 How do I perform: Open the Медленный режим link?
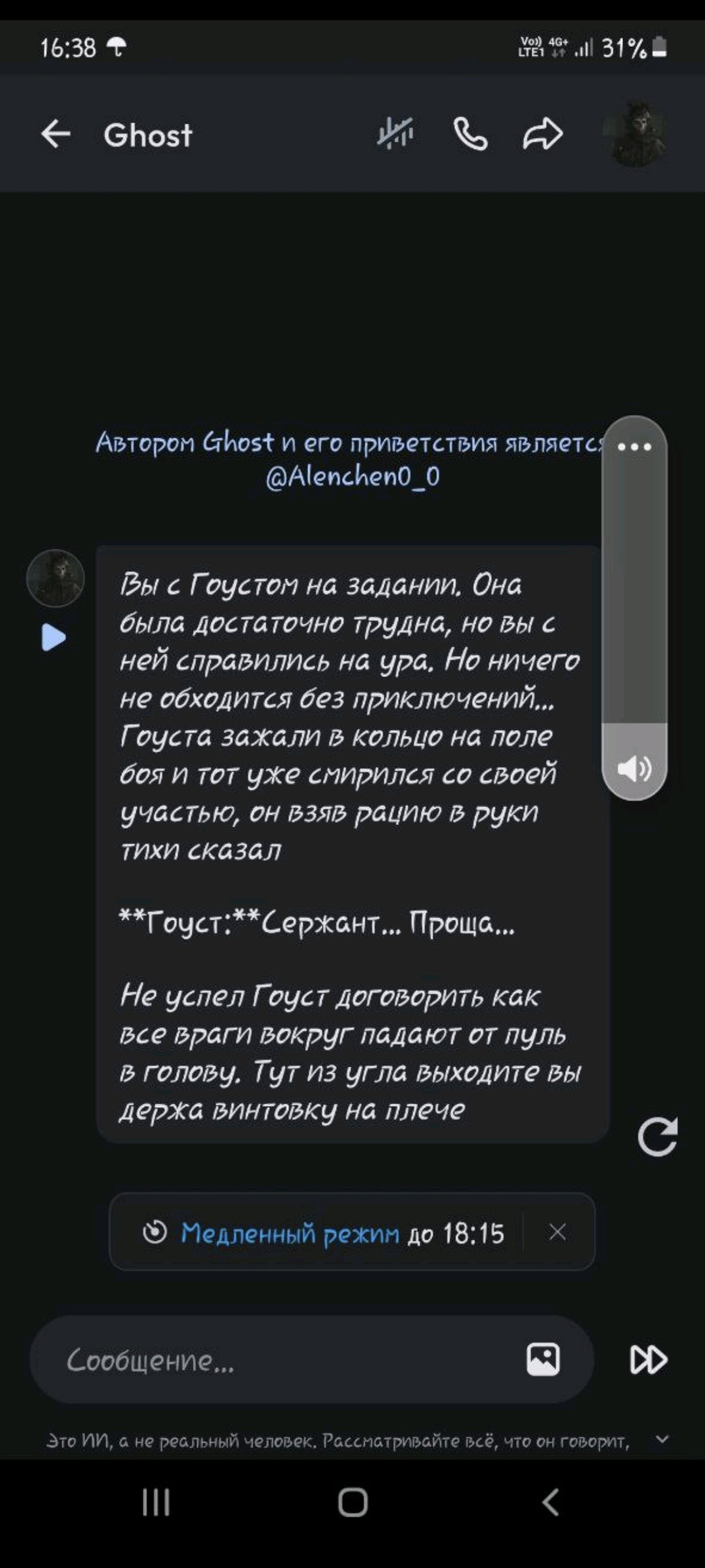tap(290, 1233)
